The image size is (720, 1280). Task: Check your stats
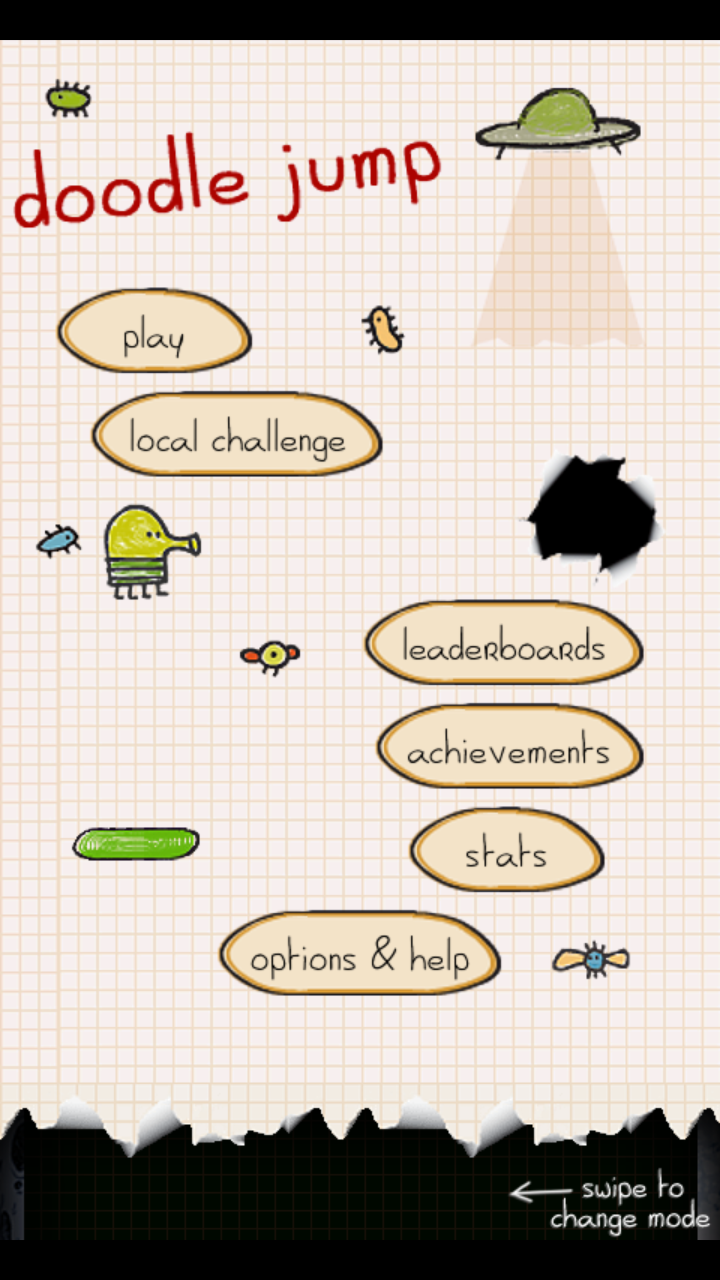506,852
